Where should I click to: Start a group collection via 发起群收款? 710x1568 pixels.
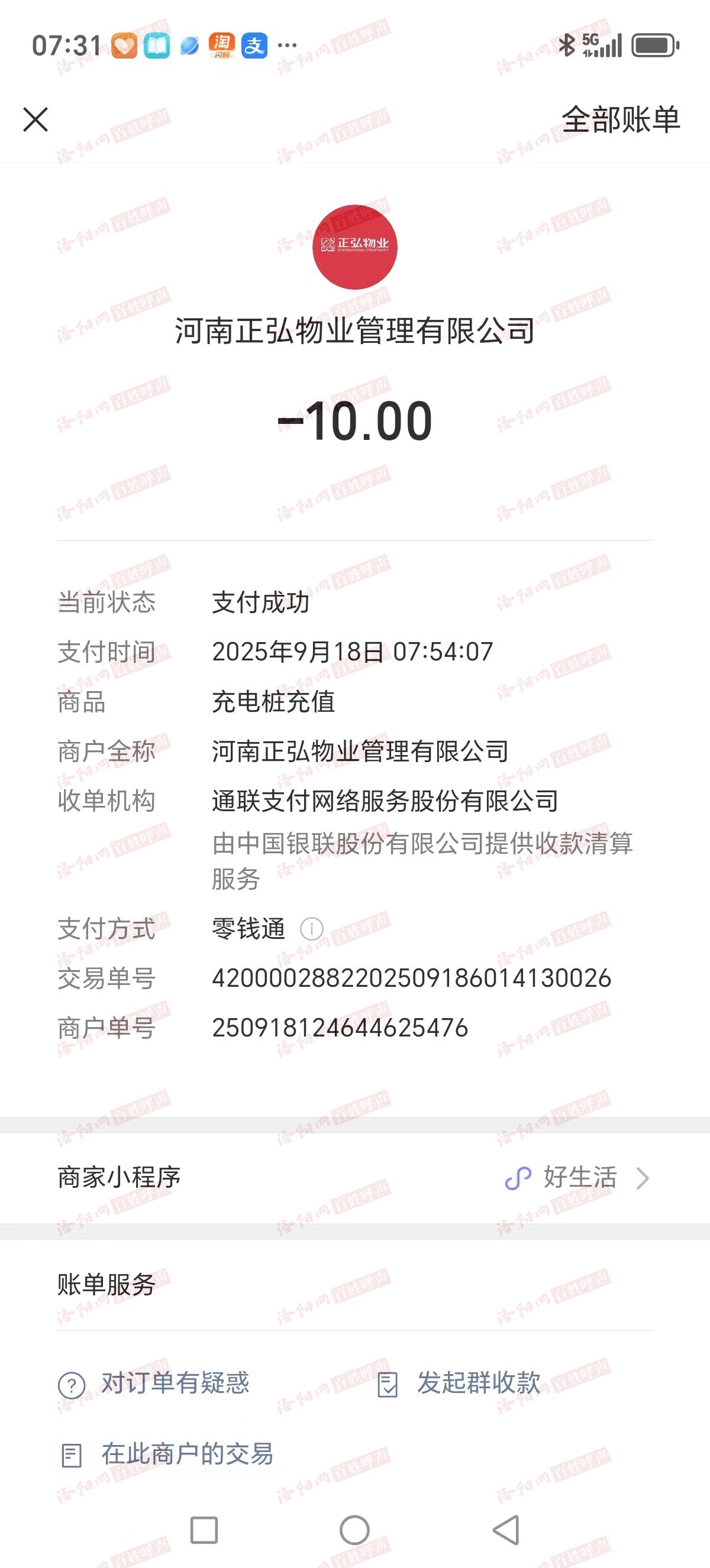(459, 1383)
